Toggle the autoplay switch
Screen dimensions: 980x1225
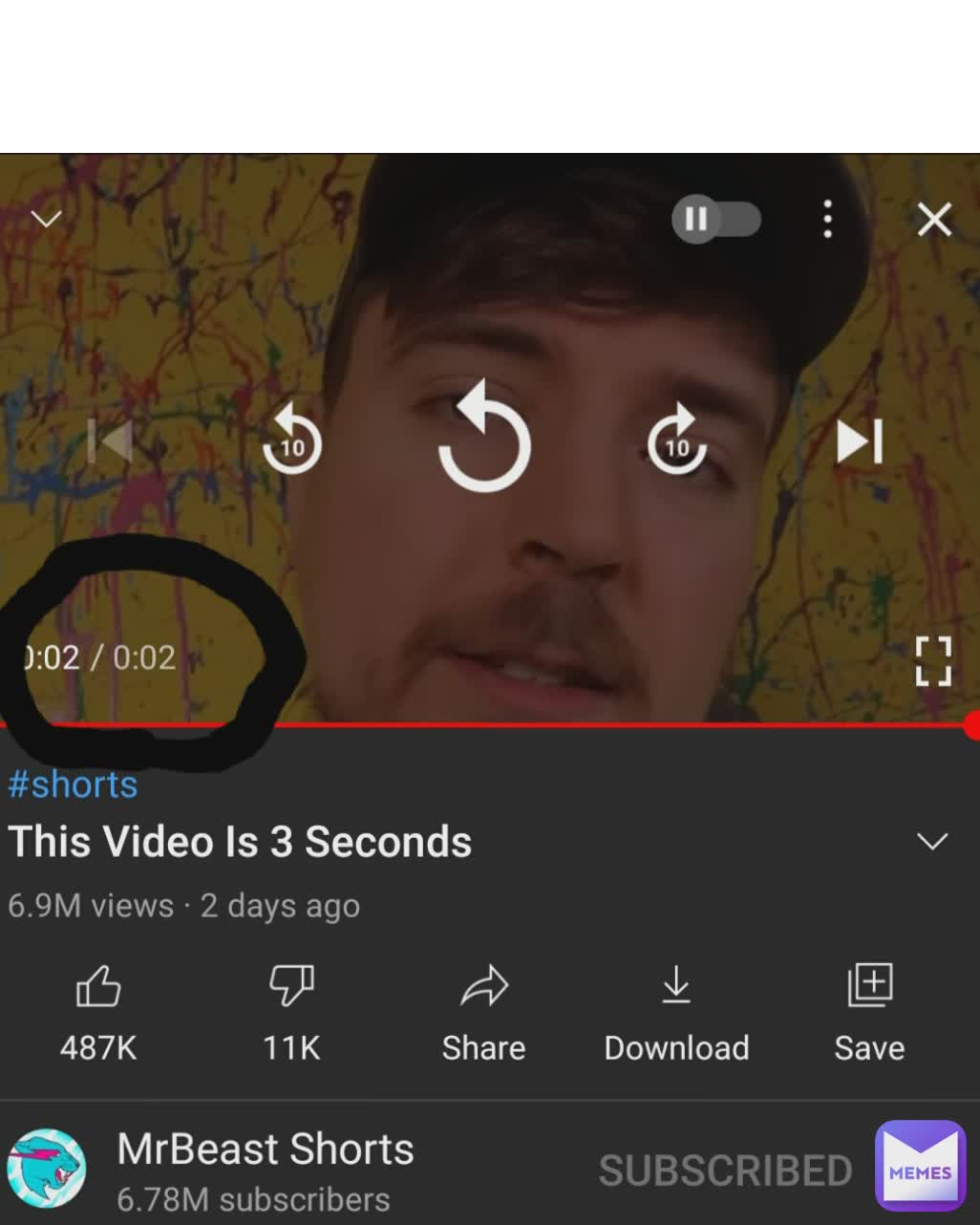pyautogui.click(x=715, y=220)
